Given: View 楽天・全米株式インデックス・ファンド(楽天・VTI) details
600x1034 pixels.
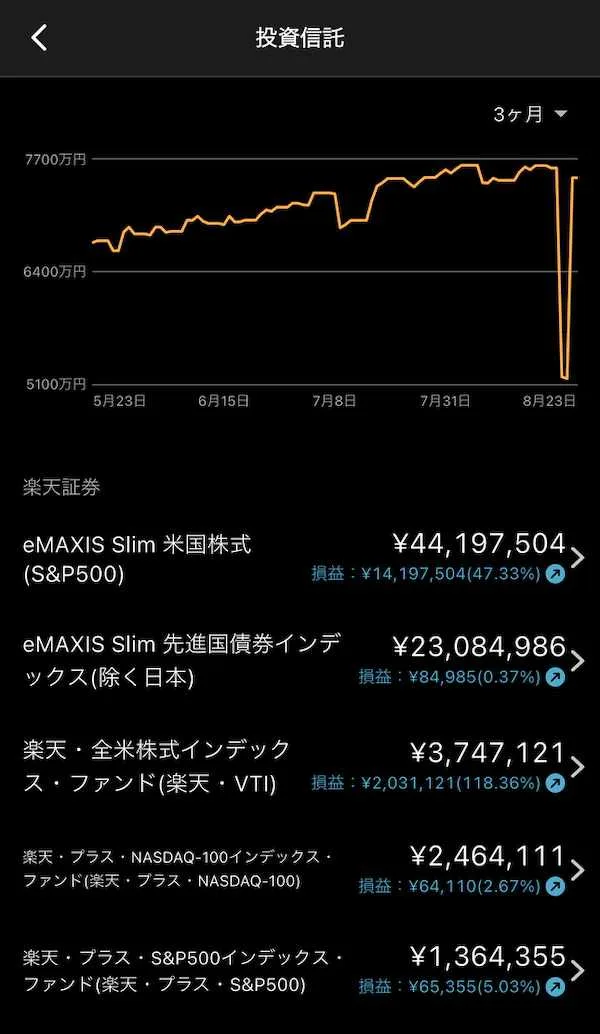Looking at the screenshot, I should 300,765.
